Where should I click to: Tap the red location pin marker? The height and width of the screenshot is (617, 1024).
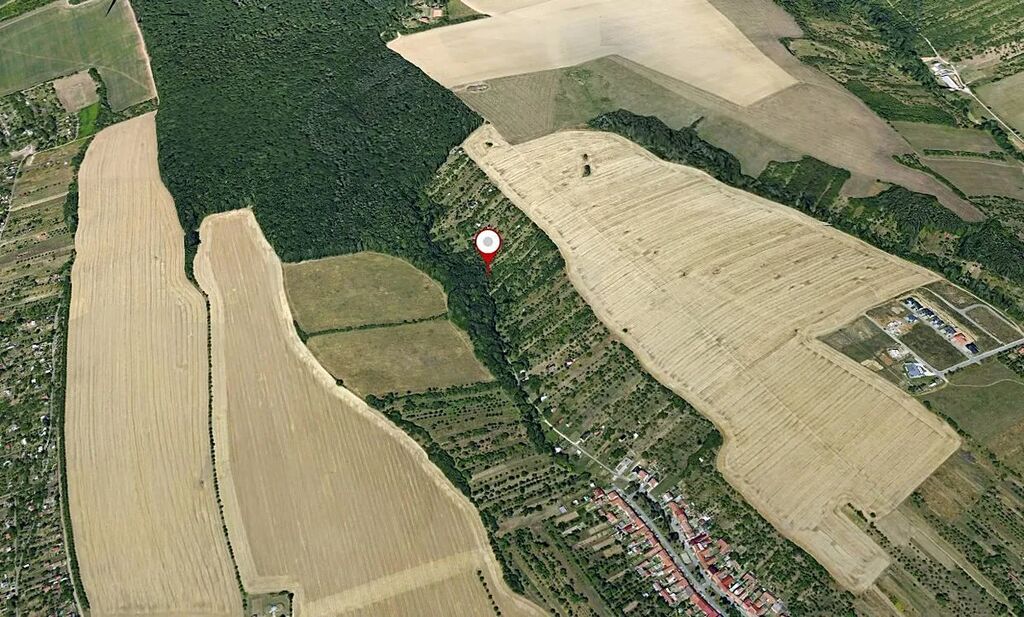[x=487, y=245]
